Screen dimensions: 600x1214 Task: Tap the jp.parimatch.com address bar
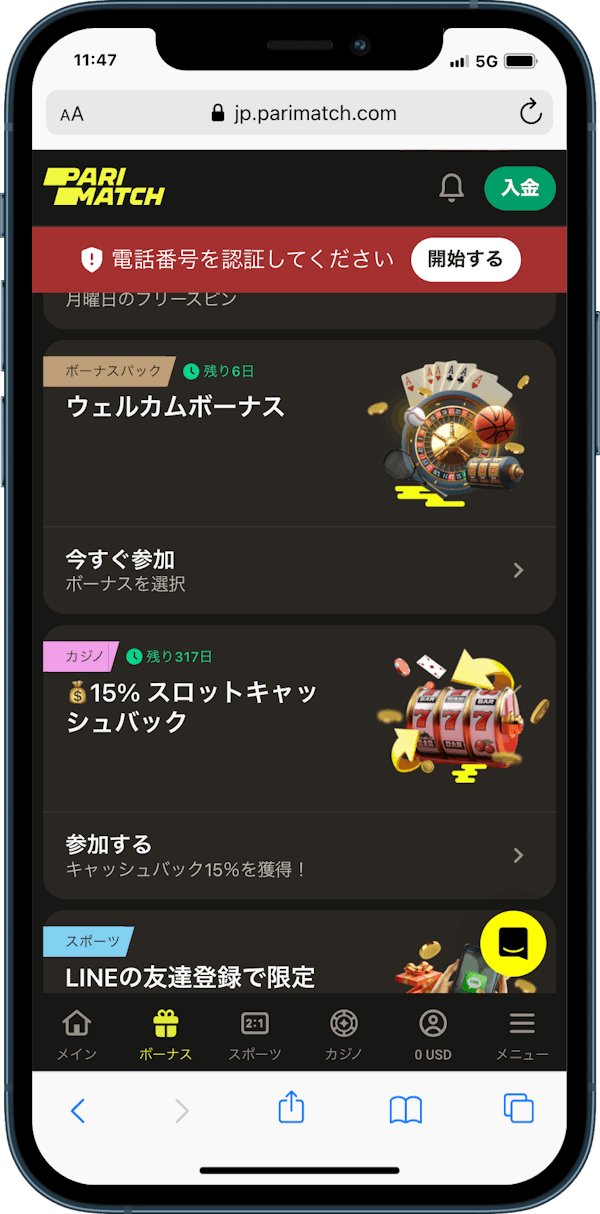(x=299, y=113)
